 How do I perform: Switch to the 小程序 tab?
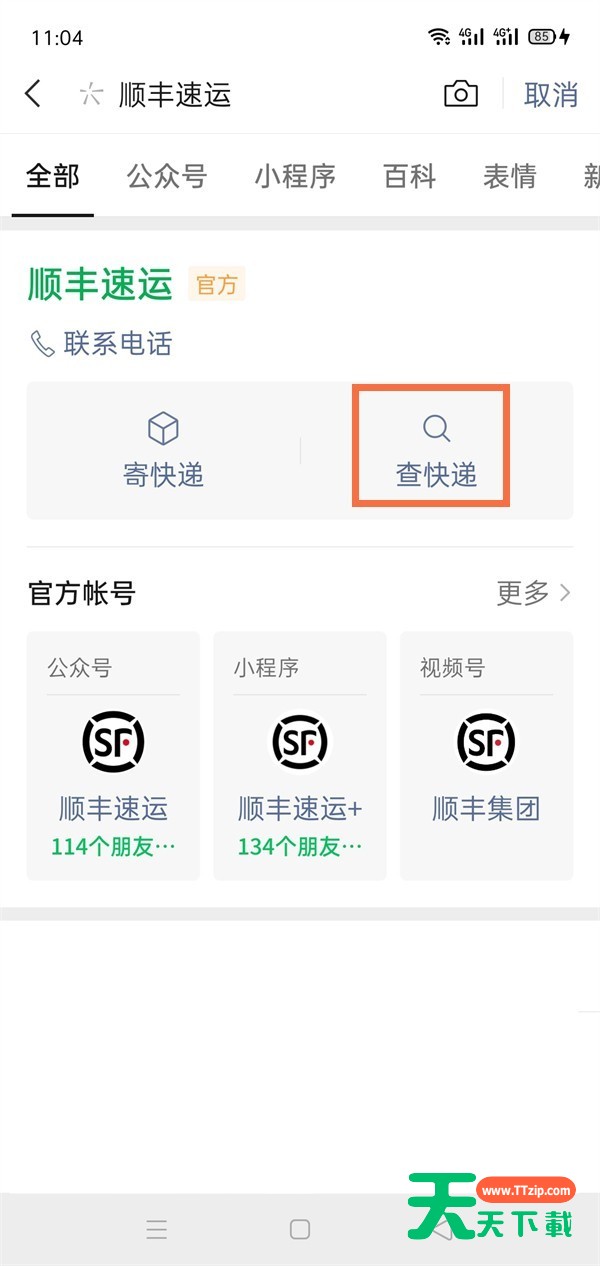point(295,177)
